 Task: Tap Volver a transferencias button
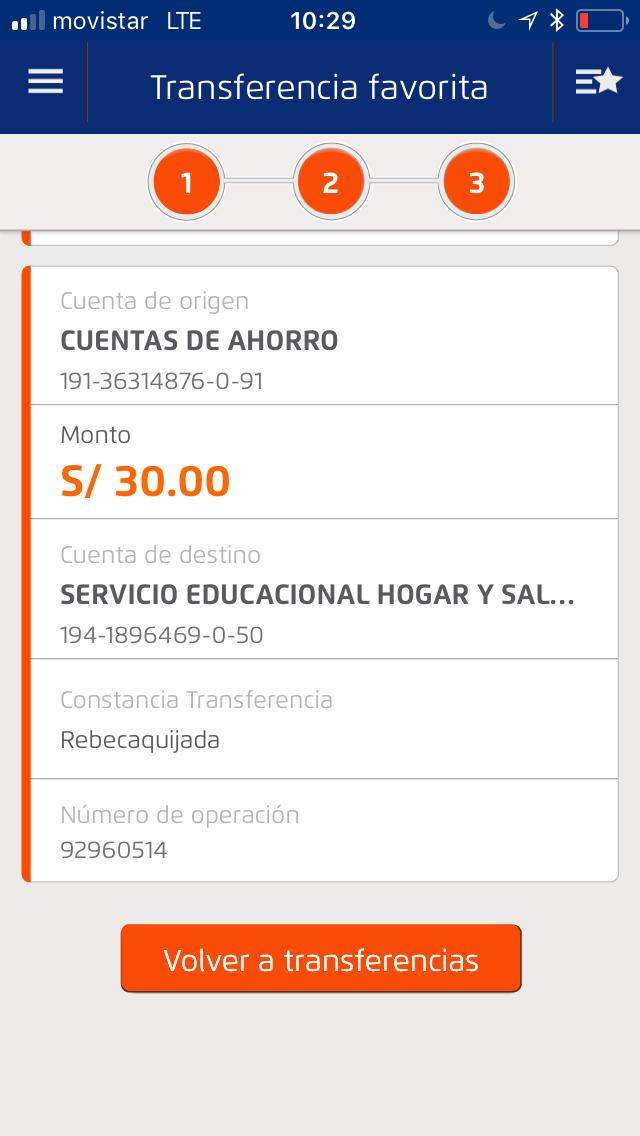point(321,959)
